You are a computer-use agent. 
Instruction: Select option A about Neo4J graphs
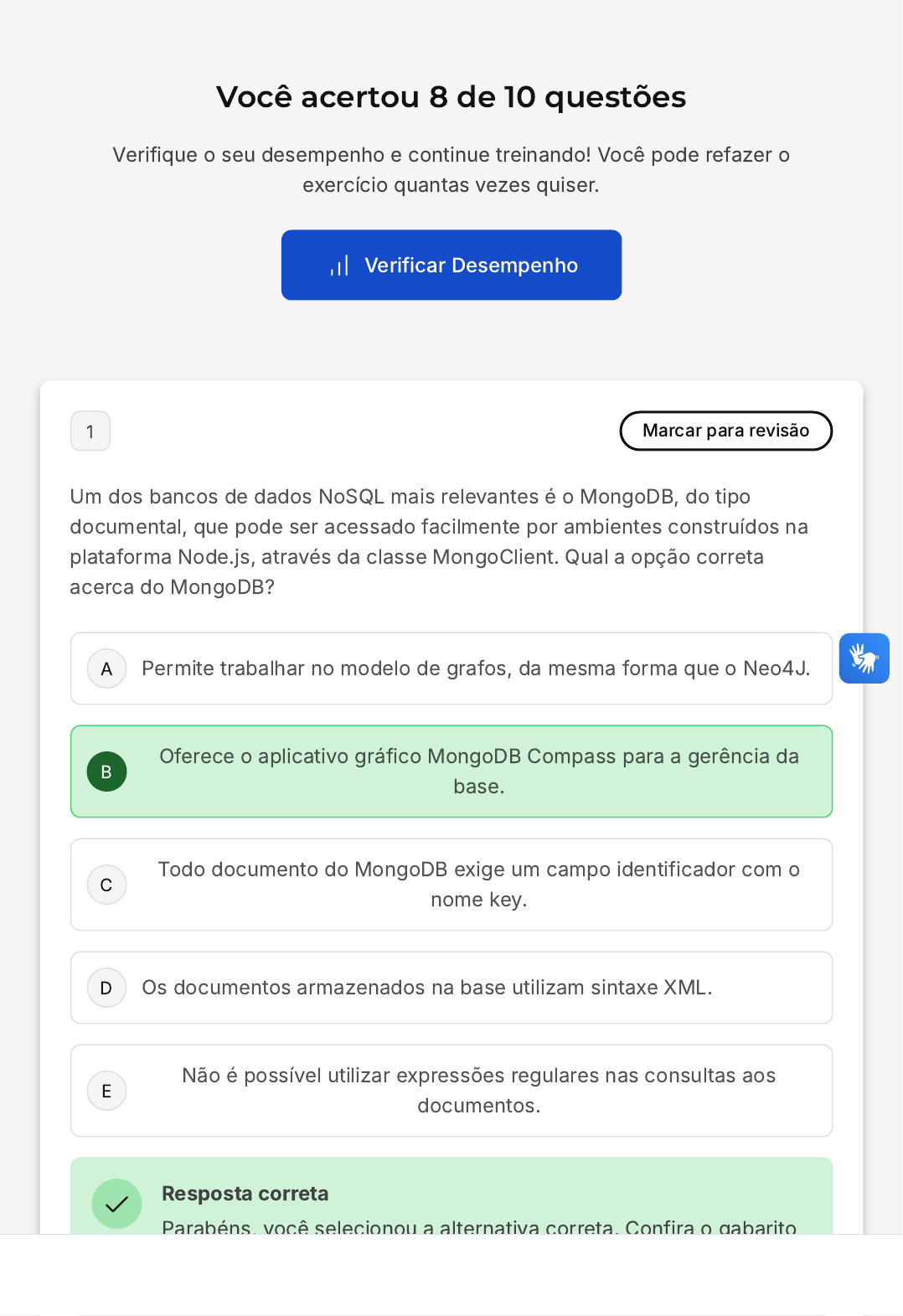point(451,668)
